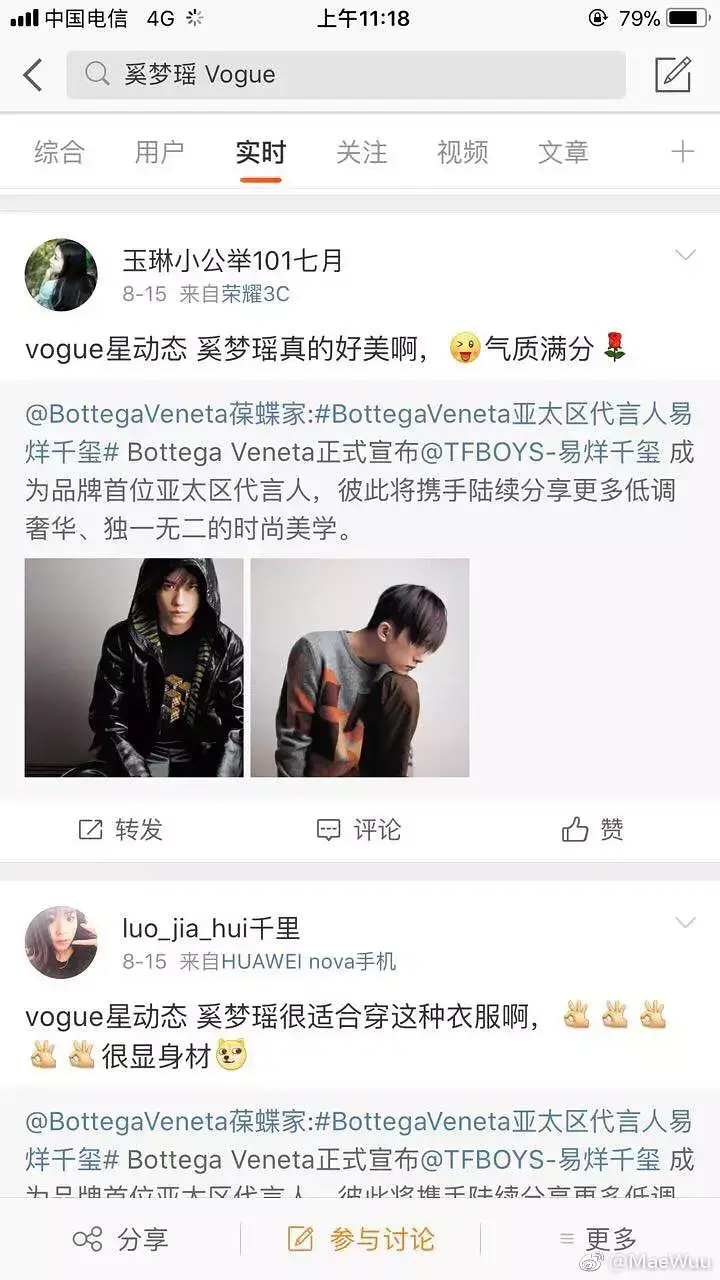Select the 关注 tab

pos(361,152)
